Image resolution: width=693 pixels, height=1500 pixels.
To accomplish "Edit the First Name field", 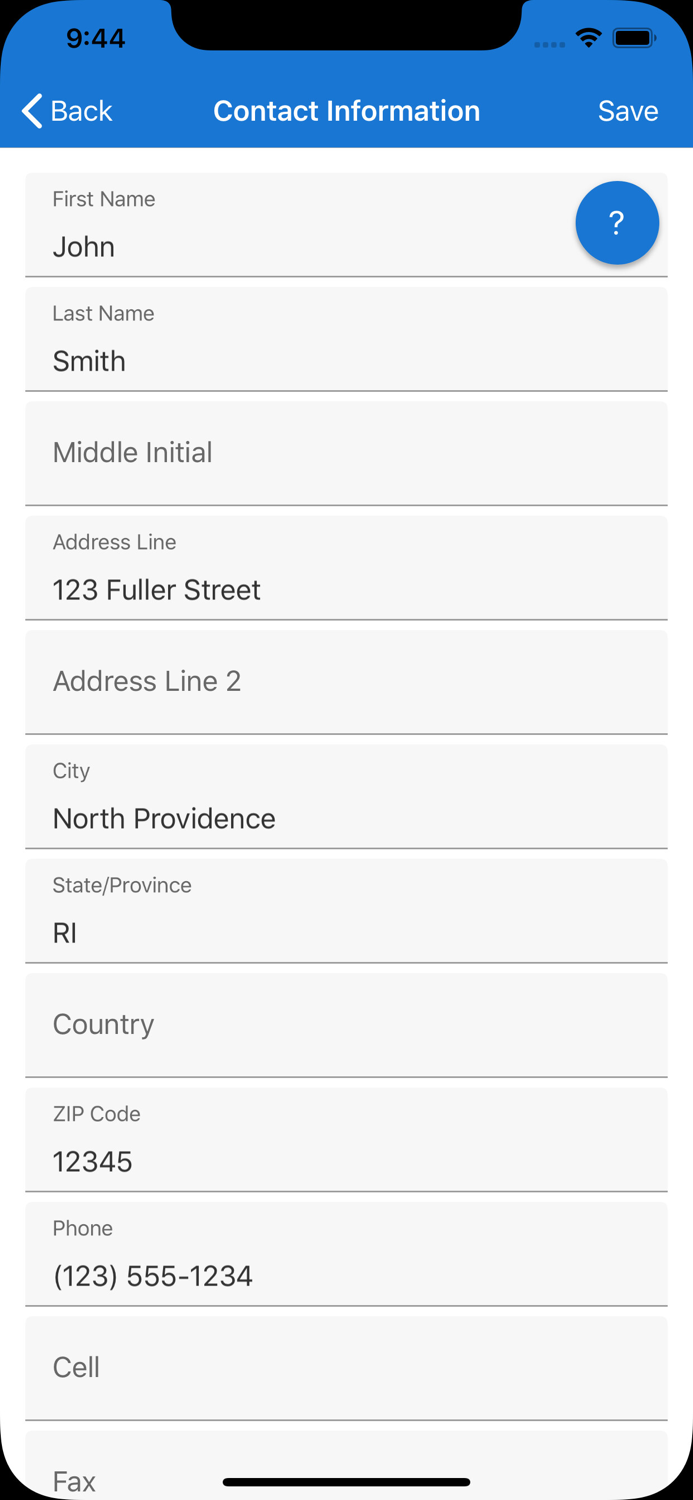I will pos(300,238).
